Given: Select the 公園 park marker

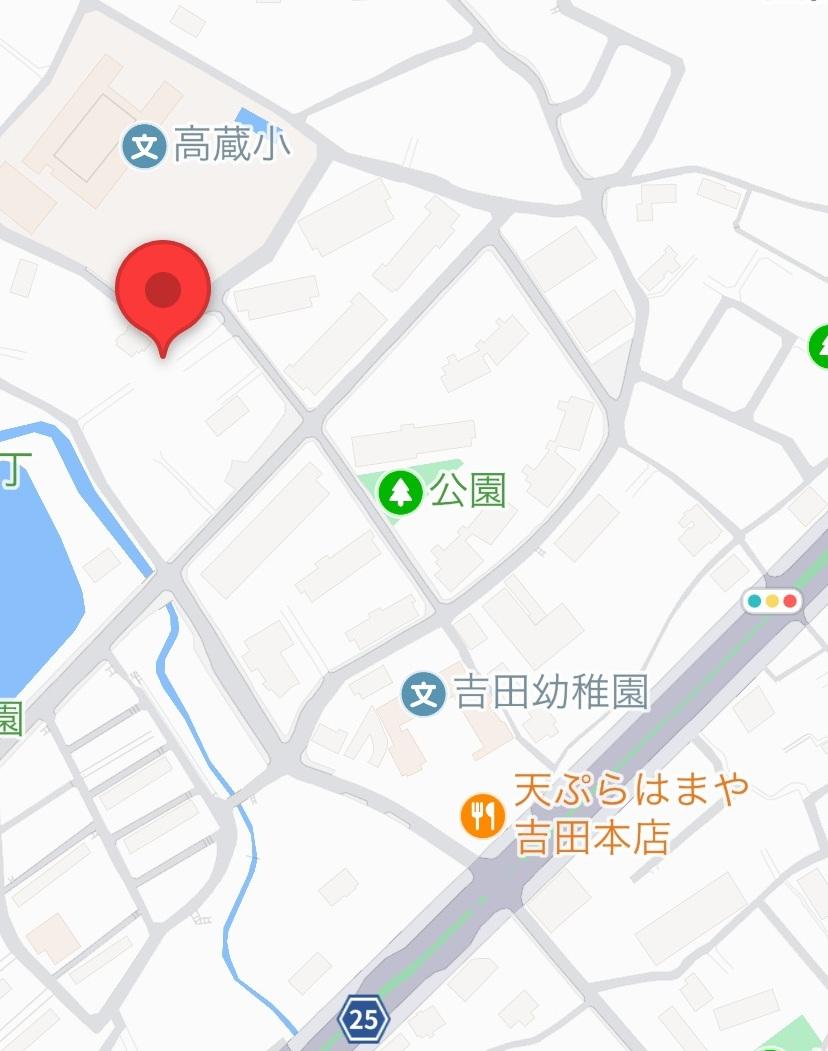Looking at the screenshot, I should [x=400, y=491].
